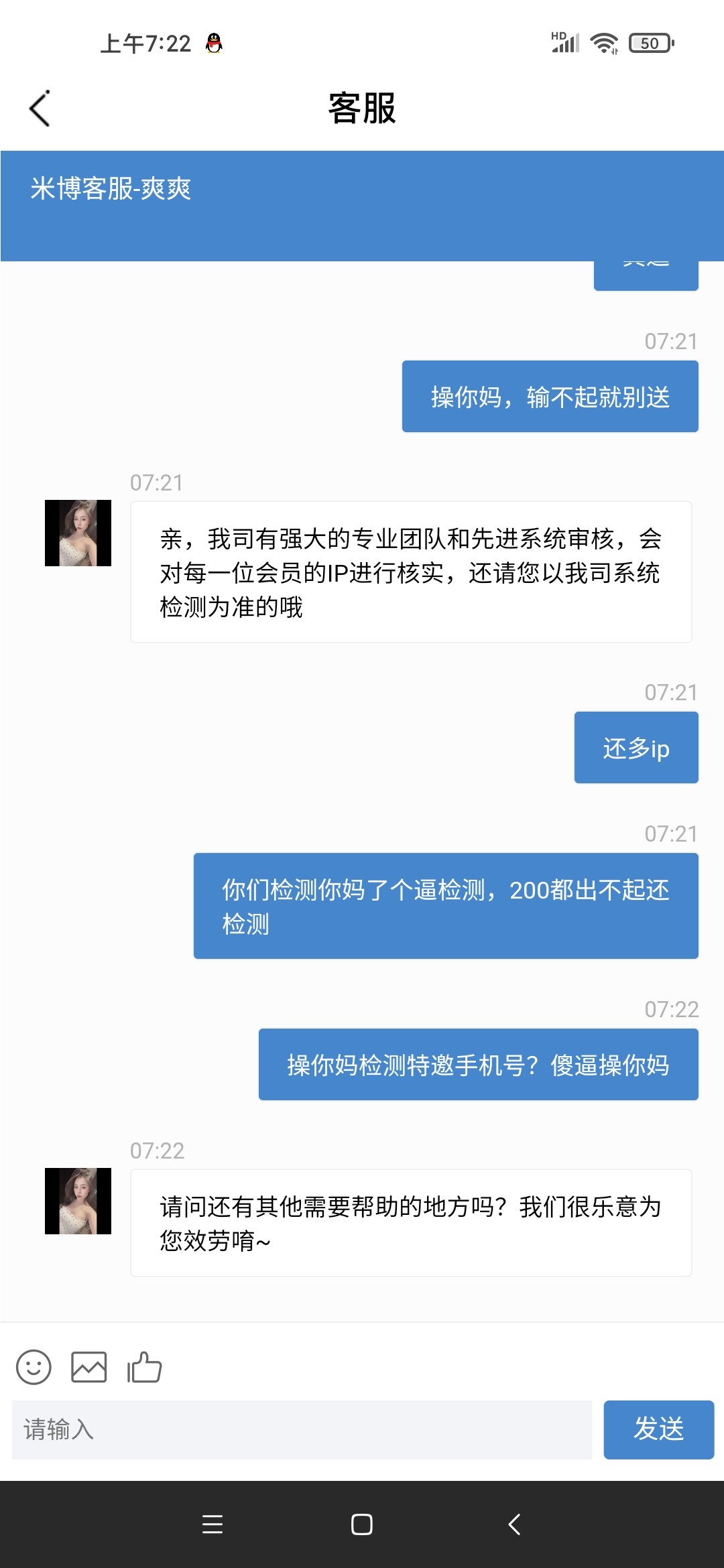The image size is (724, 1568).
Task: Tap the WiFi status icon
Action: (604, 43)
